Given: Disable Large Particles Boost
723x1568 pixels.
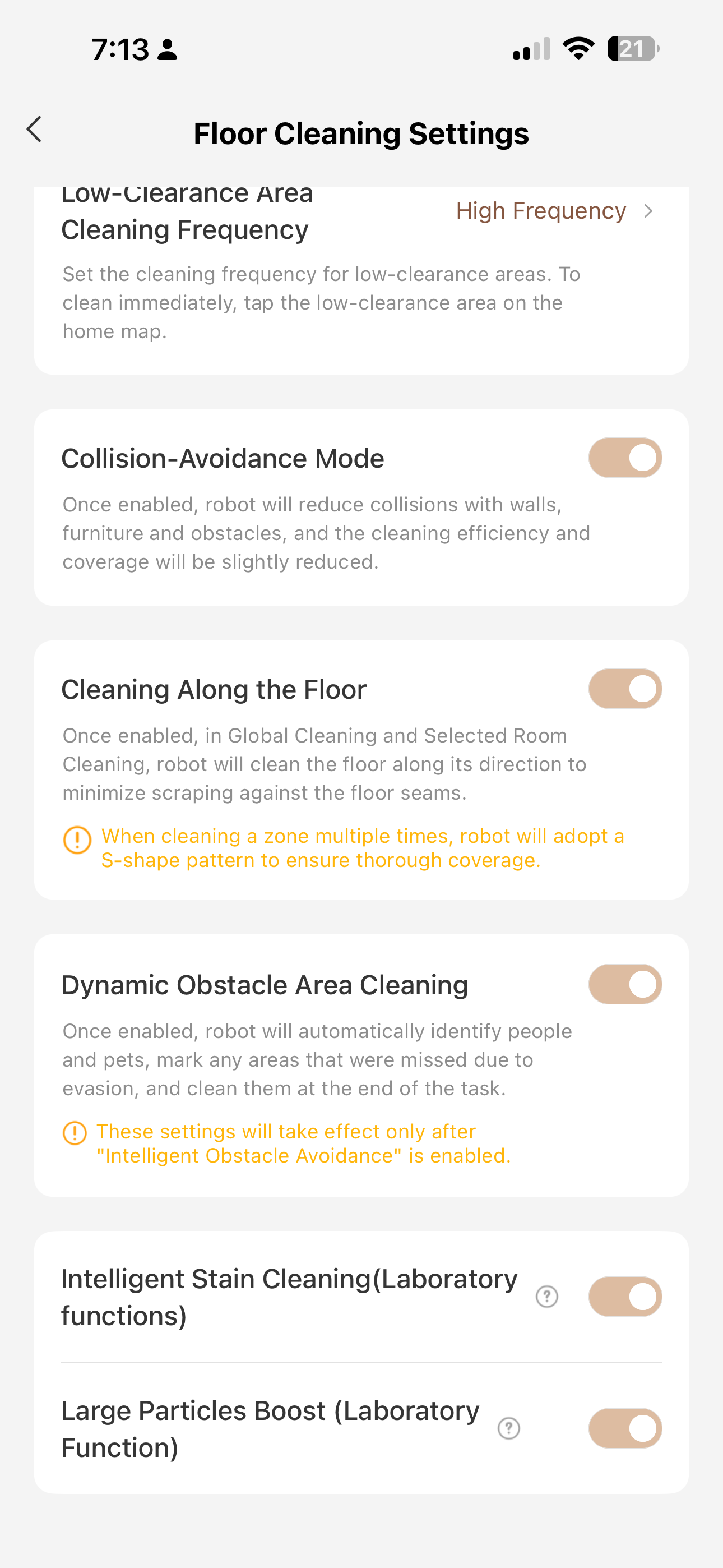Looking at the screenshot, I should 624,1428.
